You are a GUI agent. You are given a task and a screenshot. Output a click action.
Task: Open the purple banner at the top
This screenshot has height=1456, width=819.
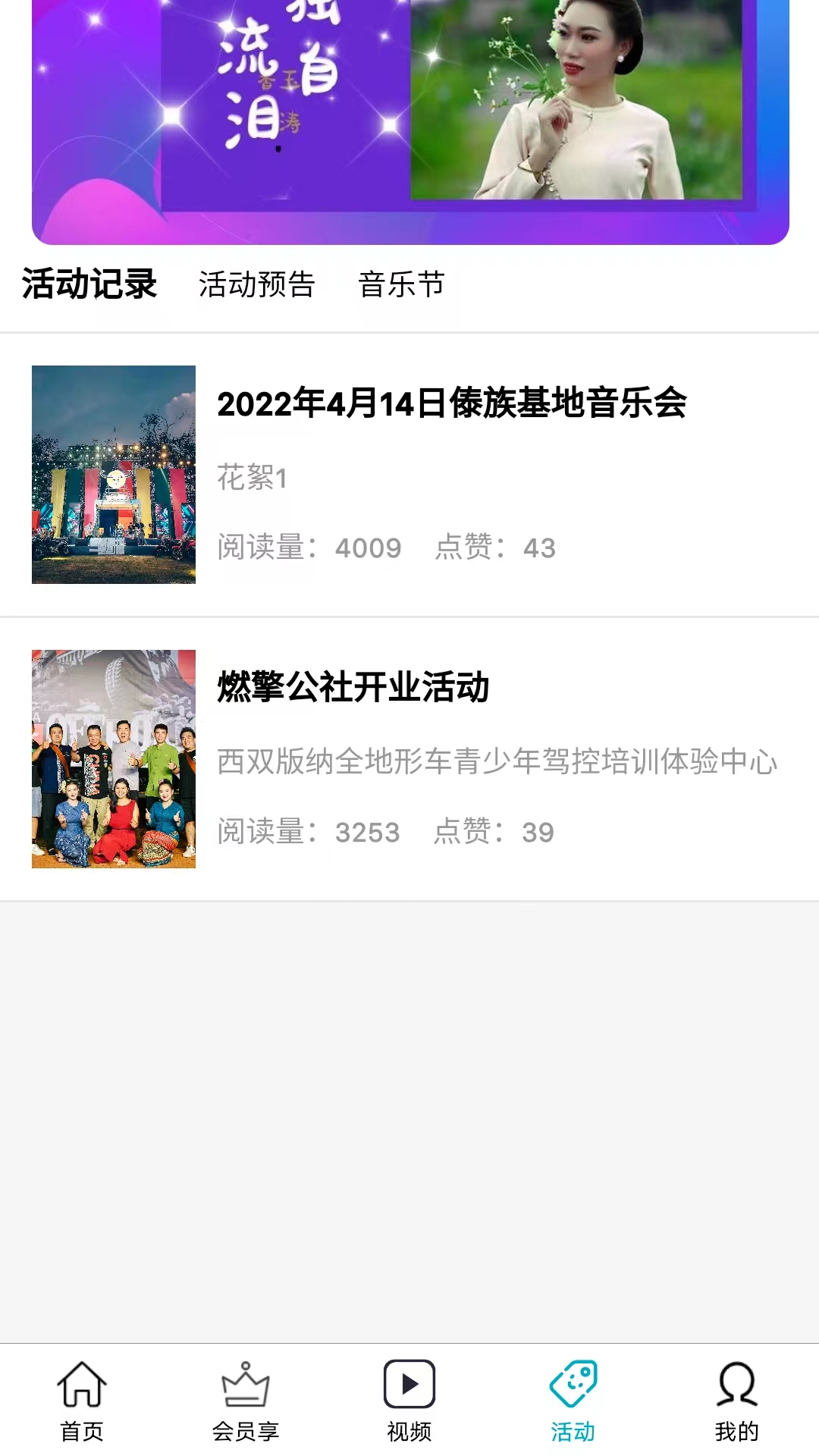pos(409,121)
